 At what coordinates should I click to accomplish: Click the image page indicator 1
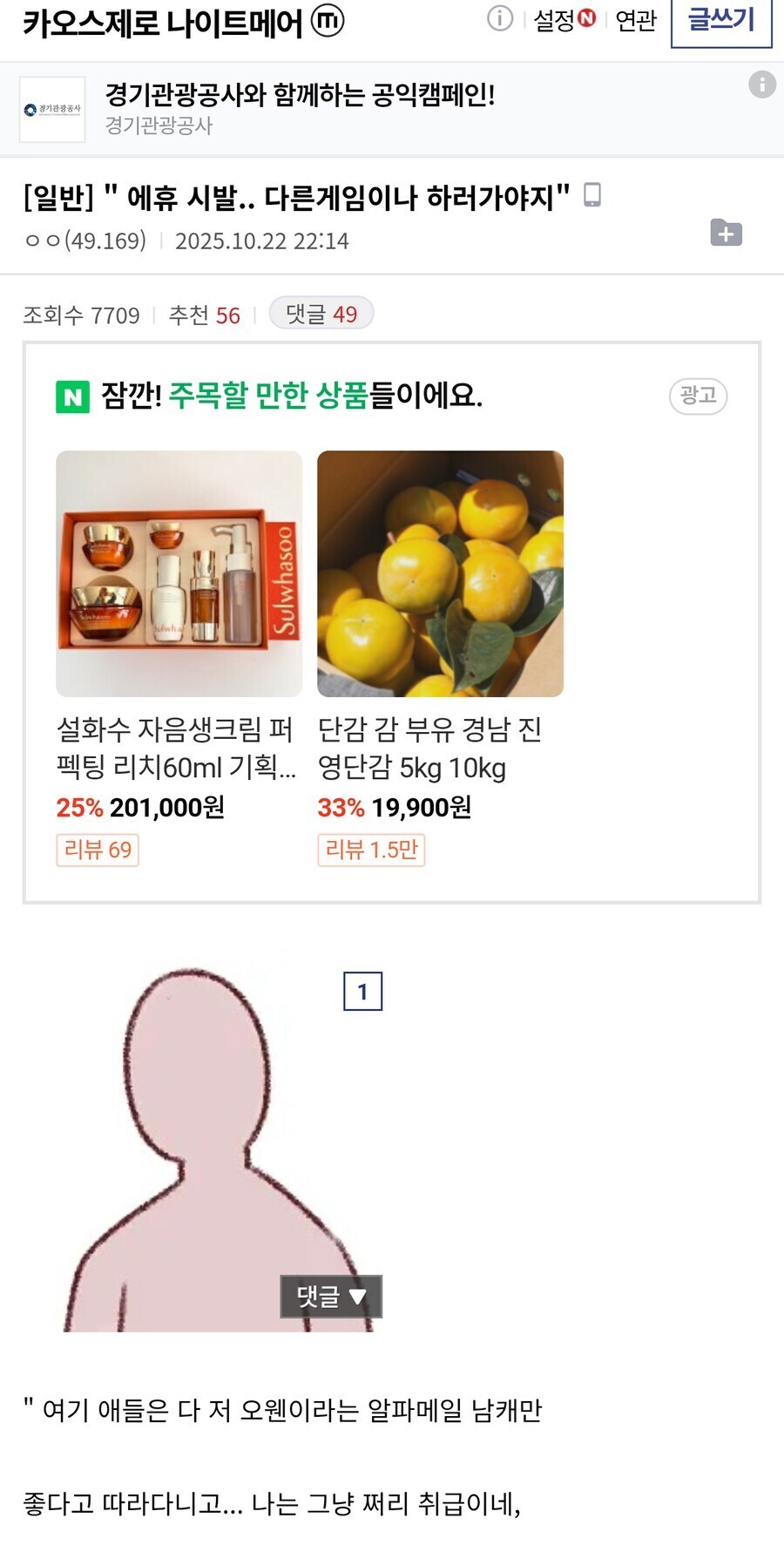click(362, 989)
